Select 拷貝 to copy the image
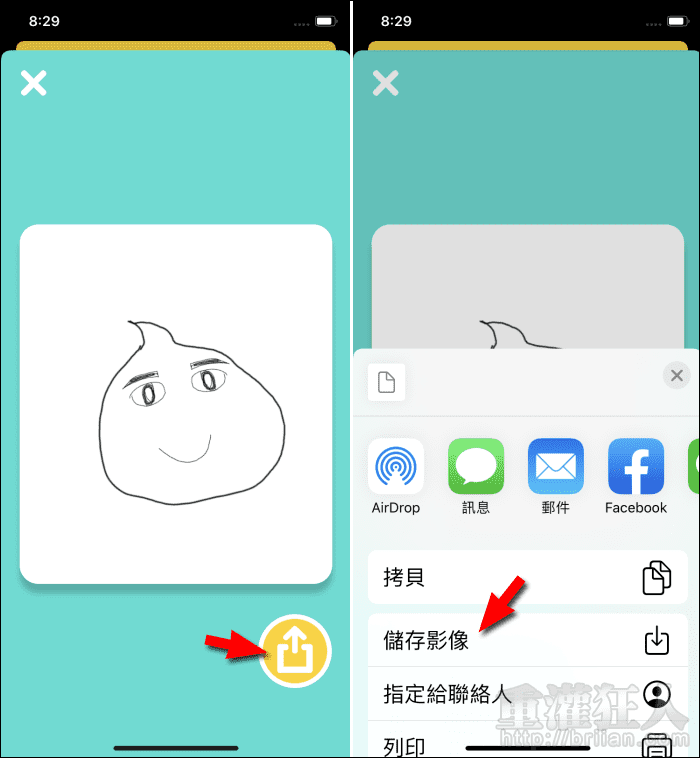 pyautogui.click(x=526, y=577)
